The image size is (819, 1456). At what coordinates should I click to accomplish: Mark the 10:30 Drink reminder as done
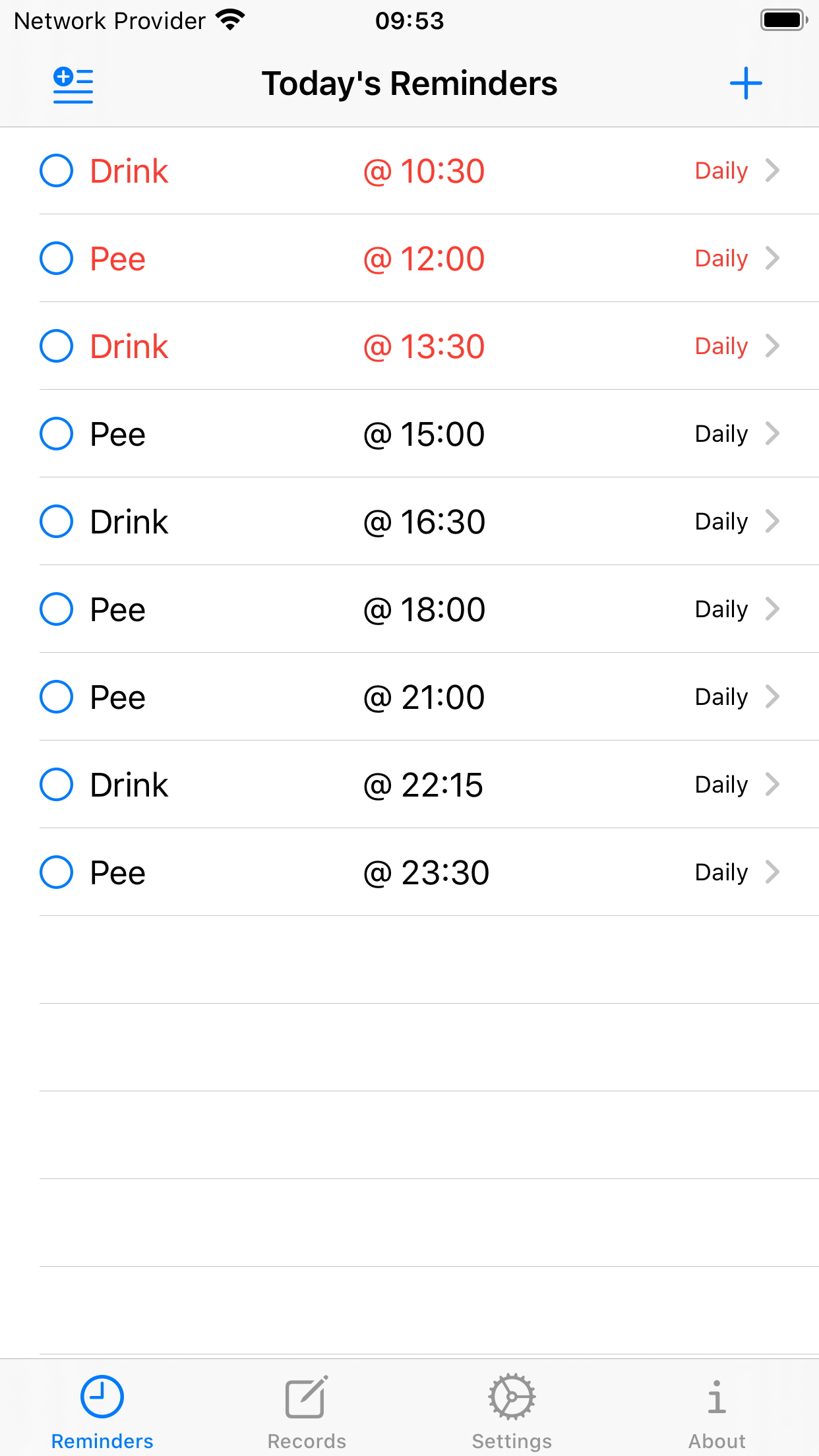pos(57,171)
